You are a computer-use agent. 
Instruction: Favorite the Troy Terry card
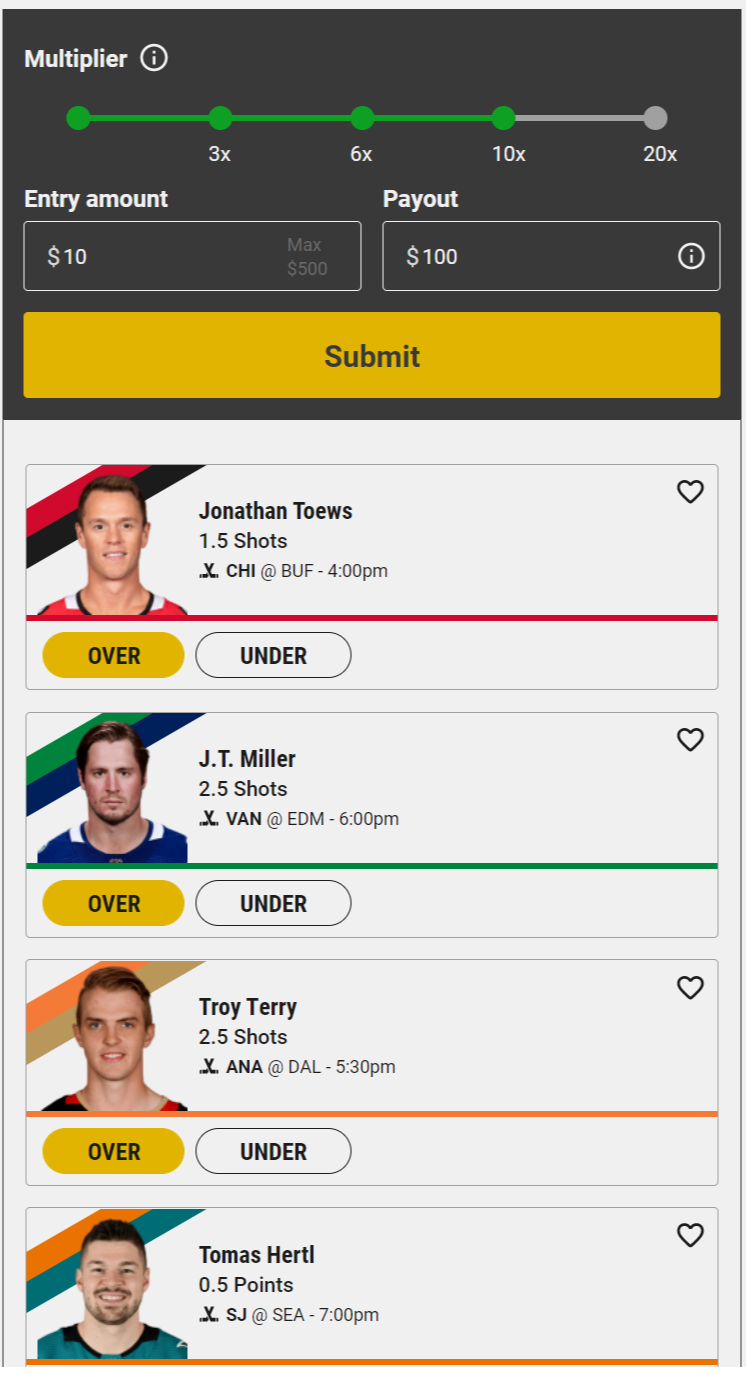point(690,988)
